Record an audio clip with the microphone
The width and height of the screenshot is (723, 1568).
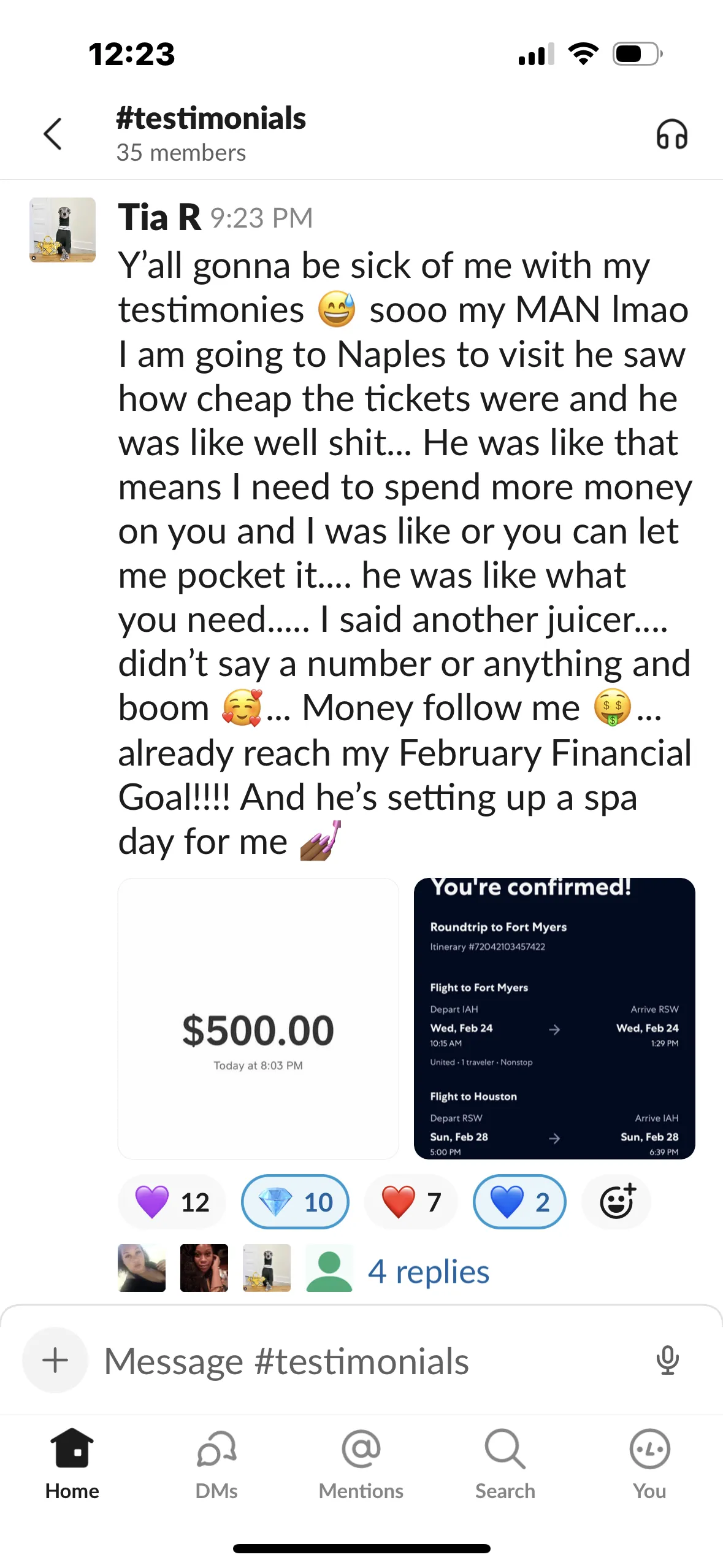pyautogui.click(x=667, y=1360)
